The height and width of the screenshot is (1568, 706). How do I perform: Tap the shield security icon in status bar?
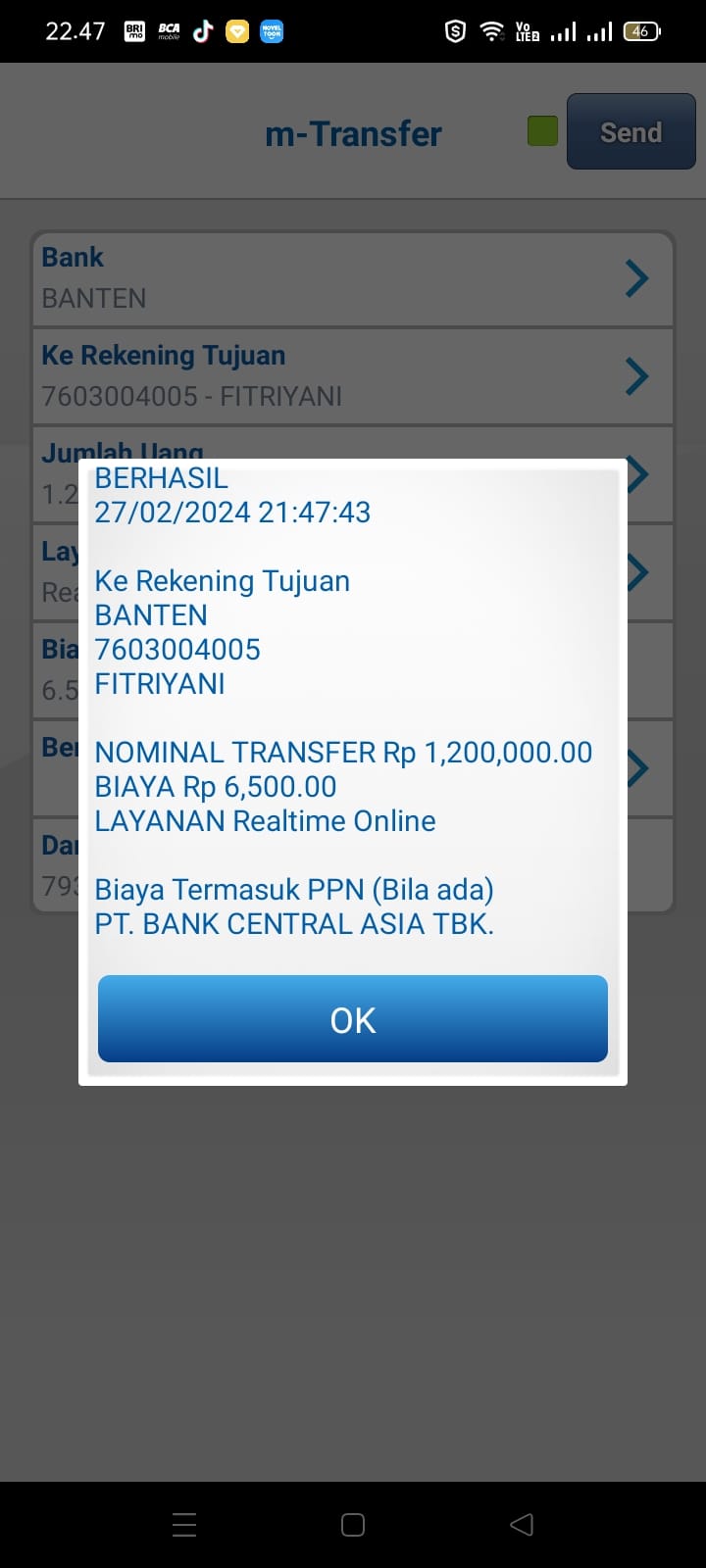(x=453, y=30)
